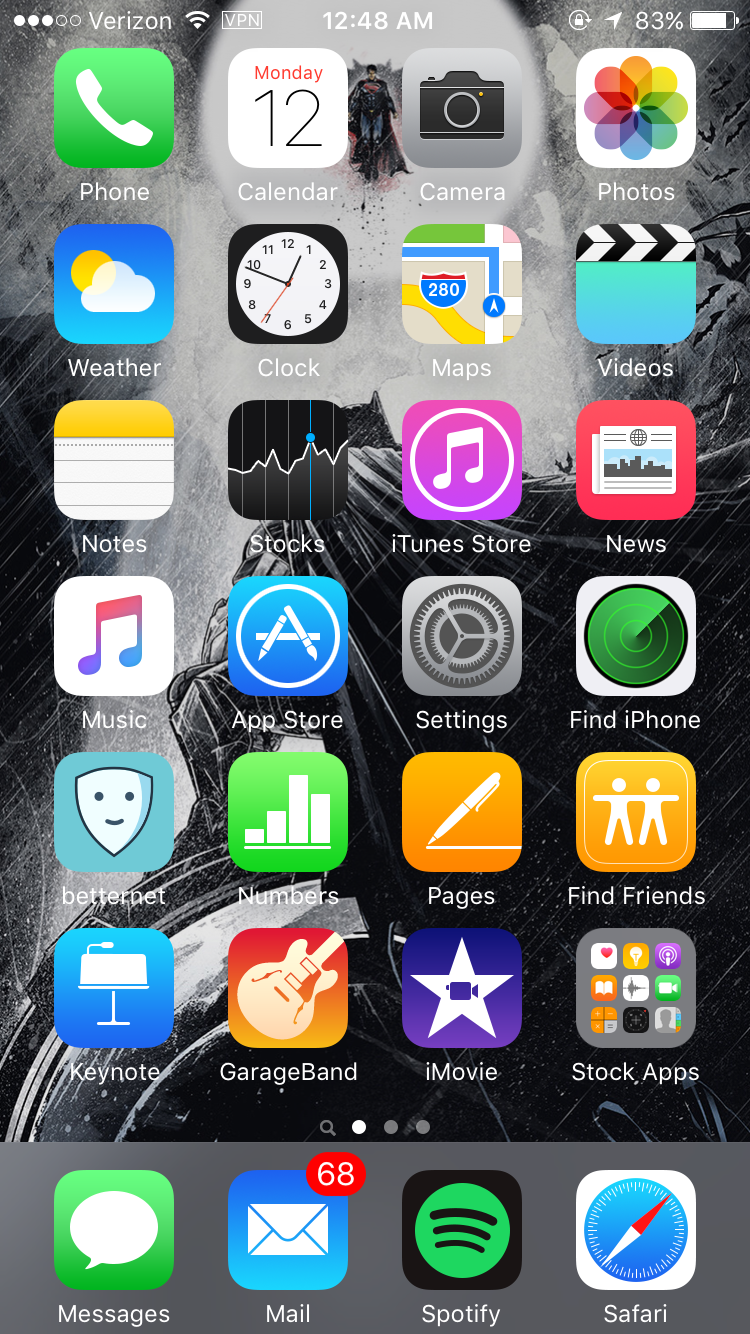Launch Maps
The width and height of the screenshot is (750, 1334).
tap(462, 284)
